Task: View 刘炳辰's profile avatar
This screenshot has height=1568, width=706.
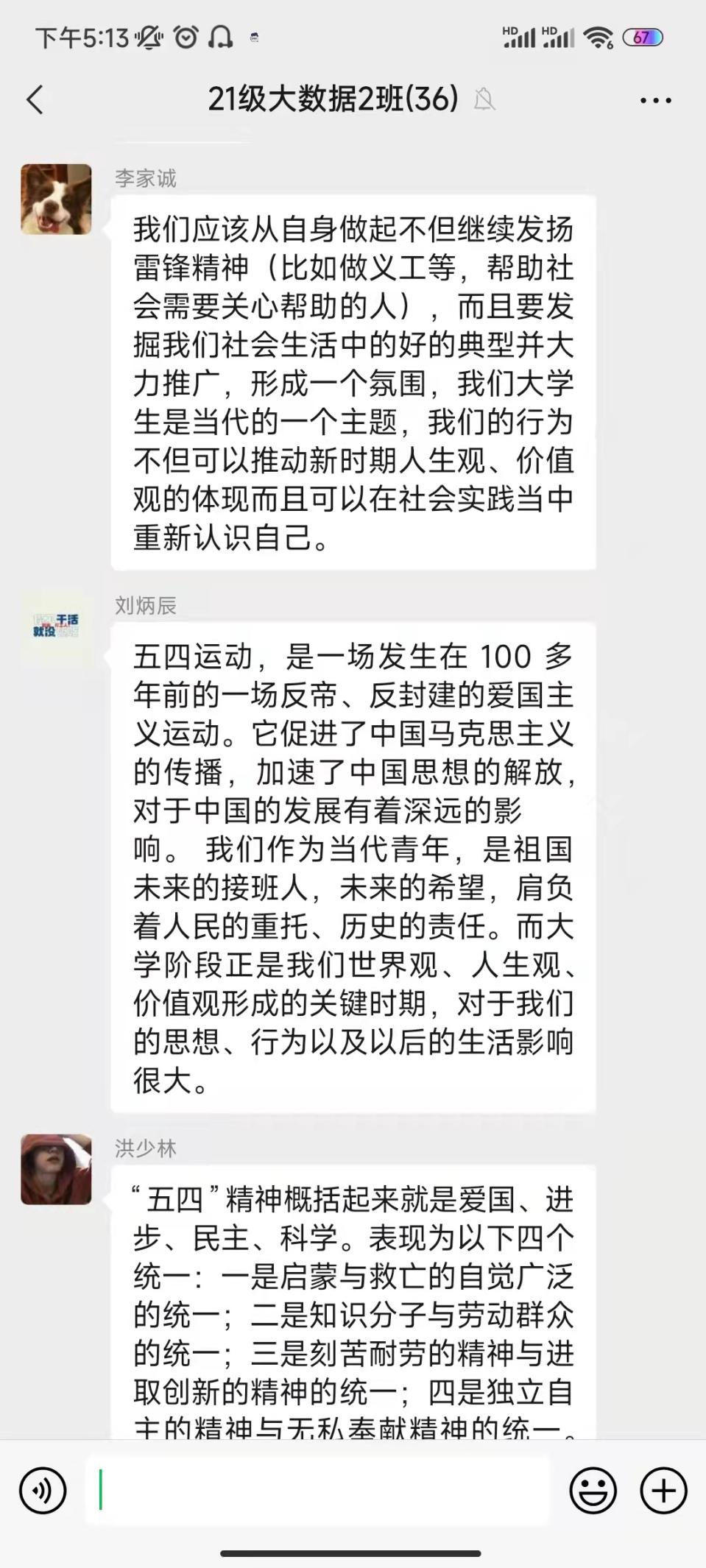Action: [x=57, y=626]
